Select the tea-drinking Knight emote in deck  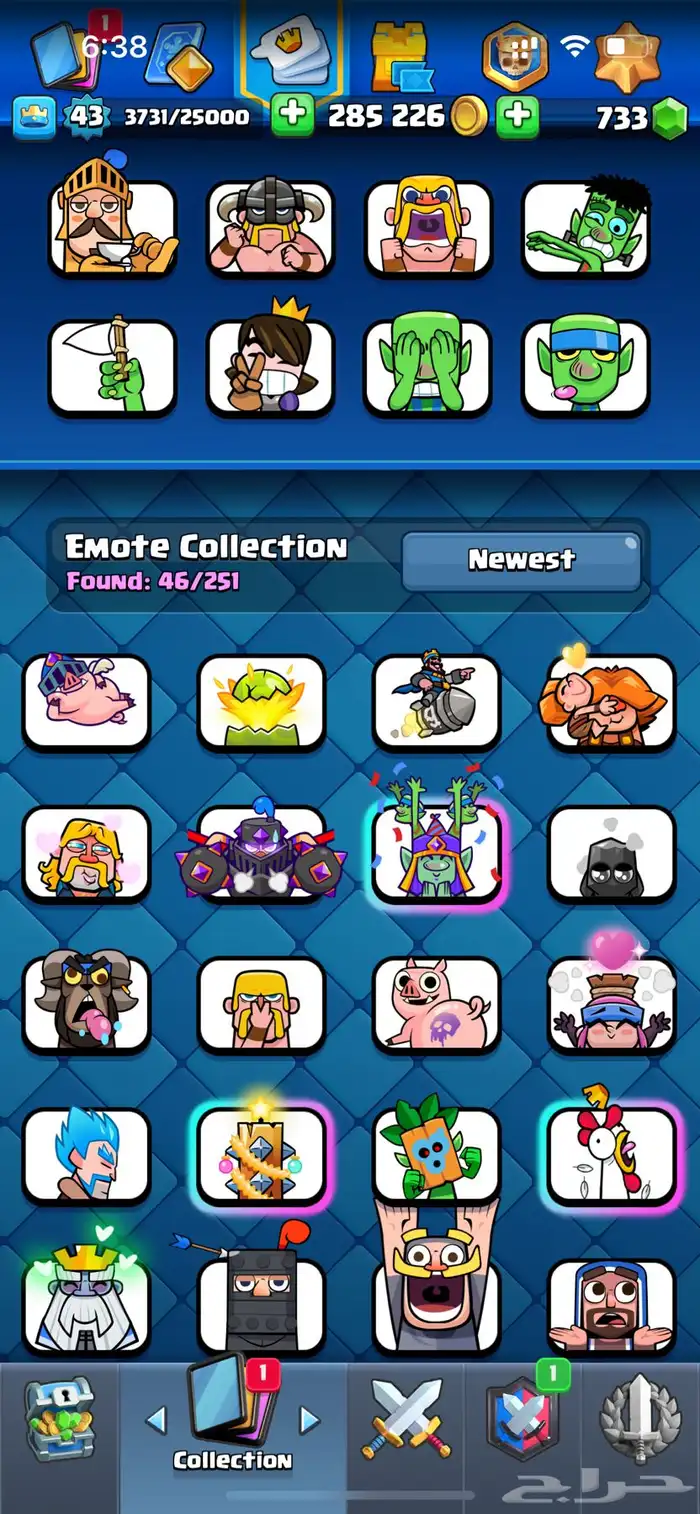coord(112,227)
